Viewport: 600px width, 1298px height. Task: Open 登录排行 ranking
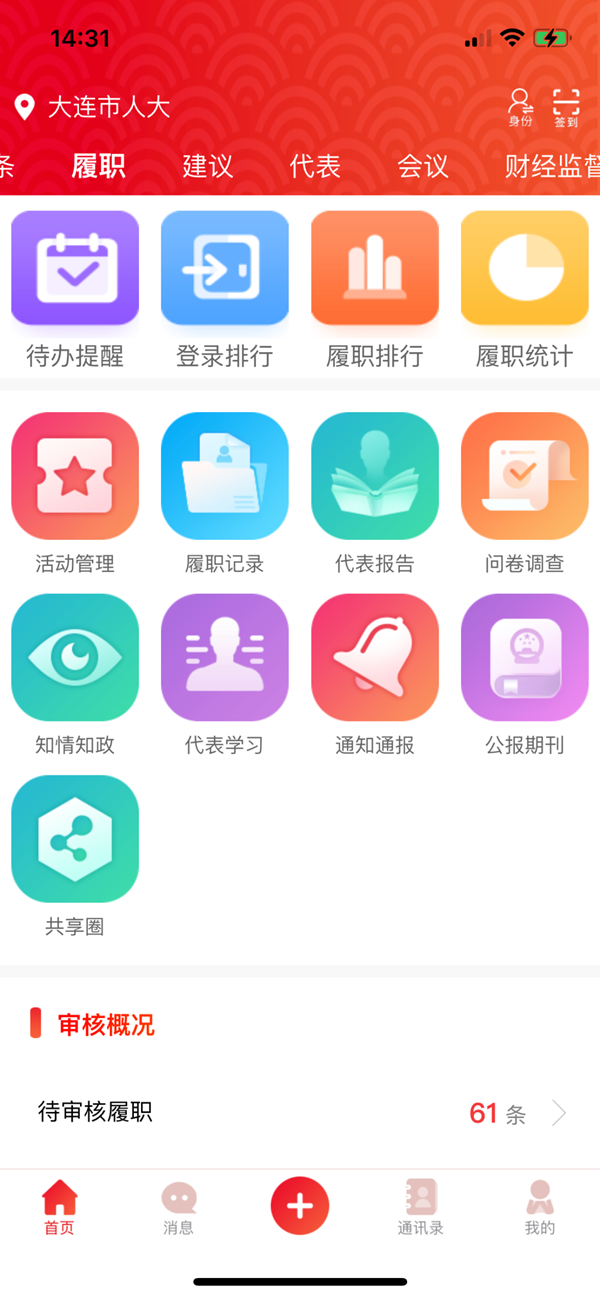coord(225,289)
